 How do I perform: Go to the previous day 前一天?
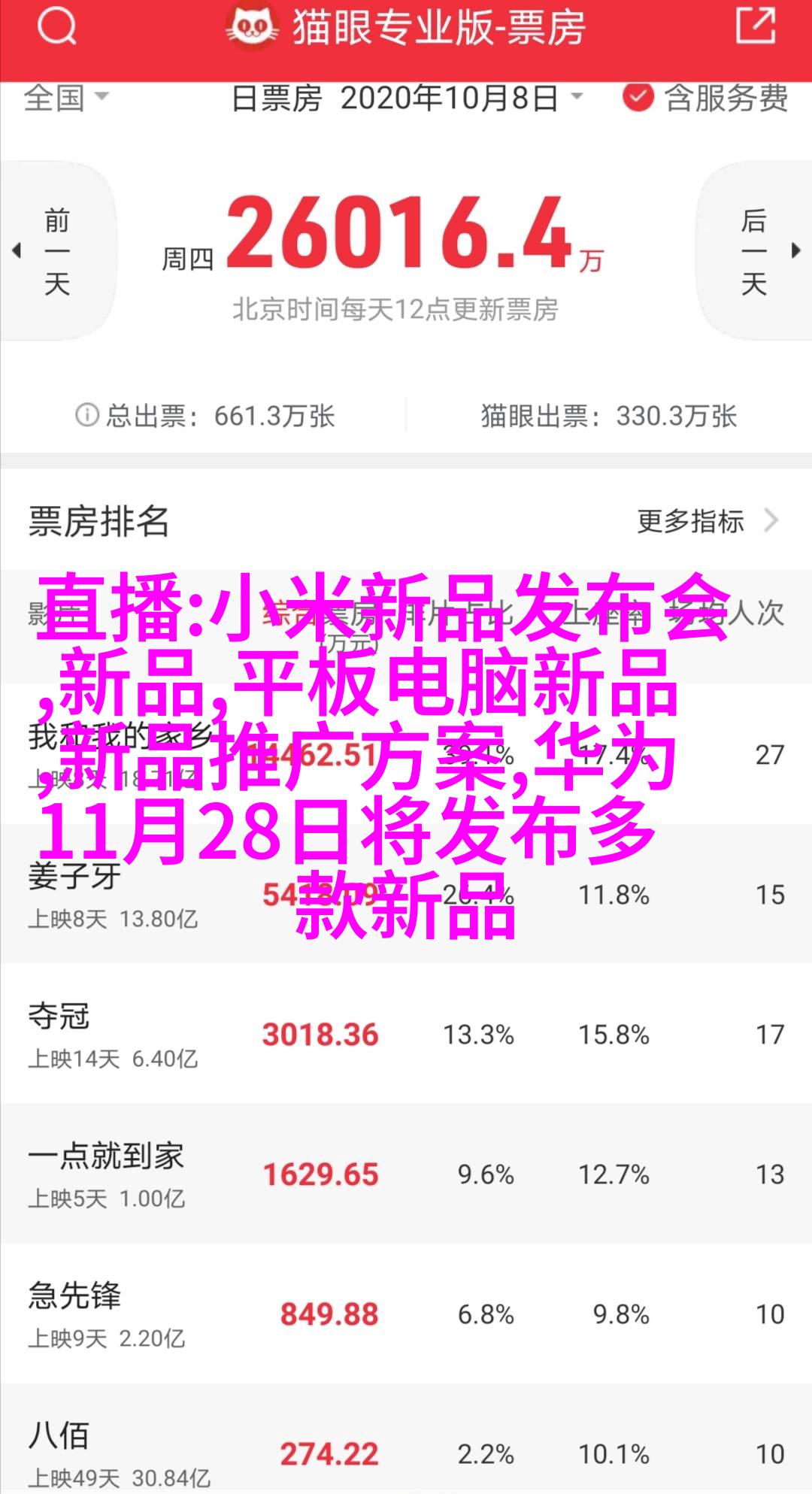coord(56,252)
